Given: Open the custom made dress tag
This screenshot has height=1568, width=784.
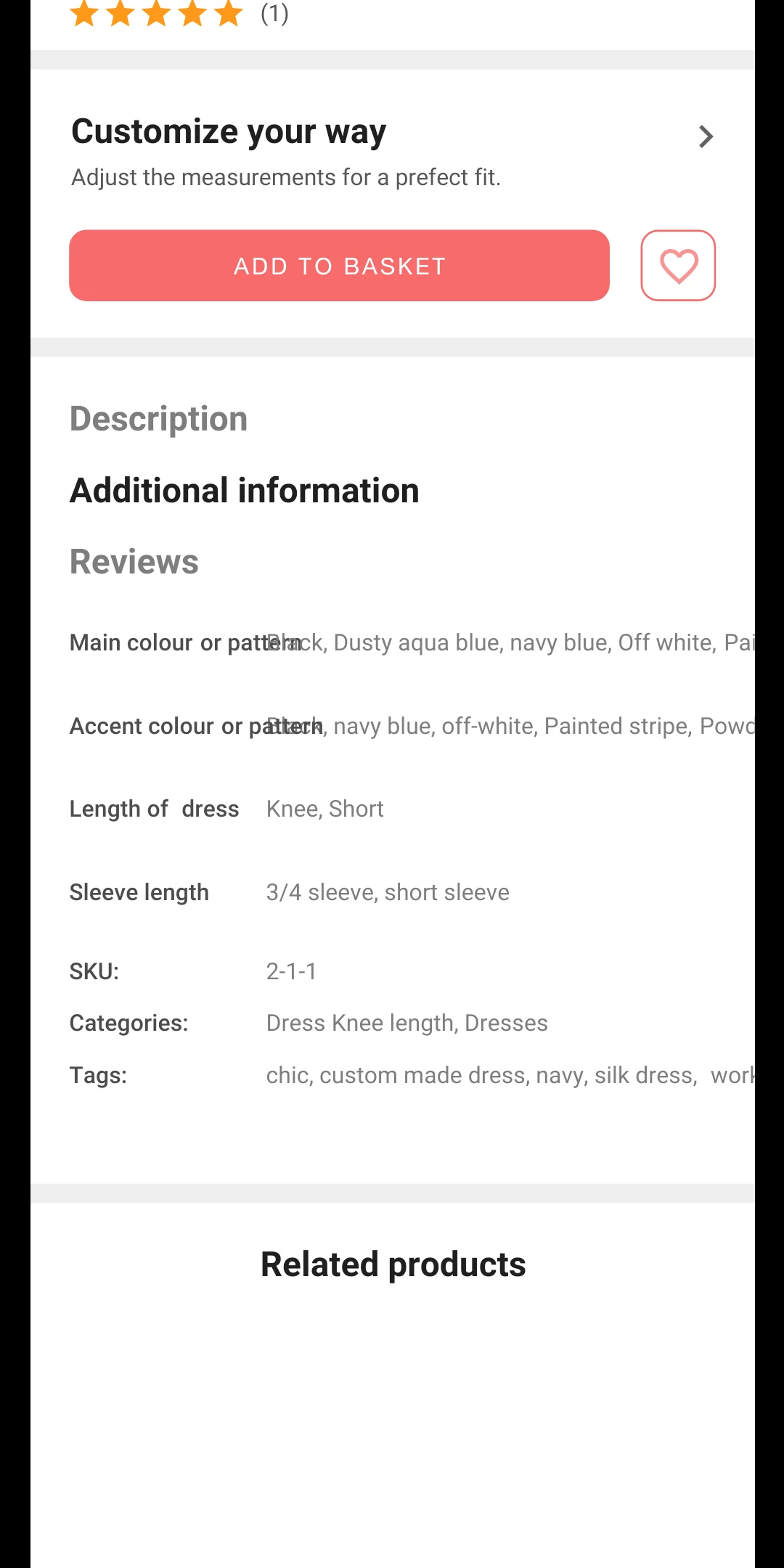Looking at the screenshot, I should [422, 1075].
